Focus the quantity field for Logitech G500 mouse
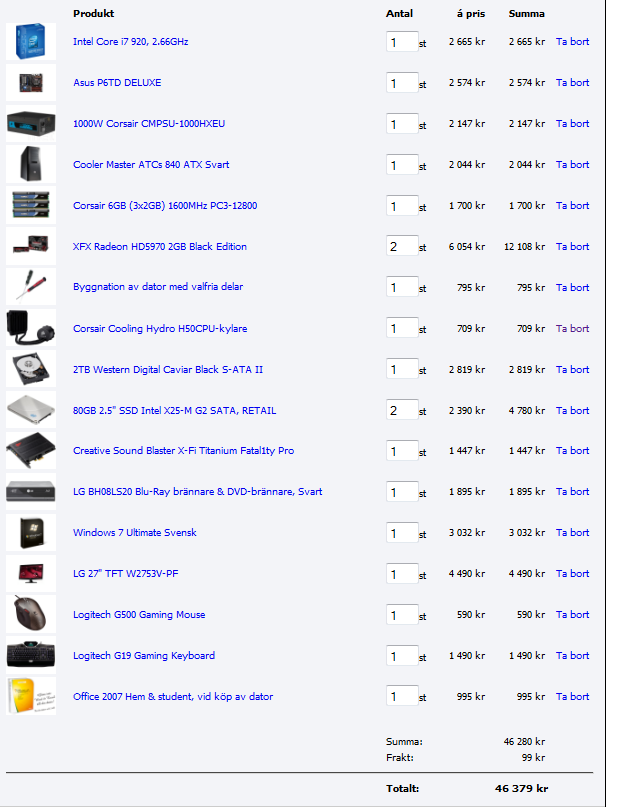 point(401,615)
